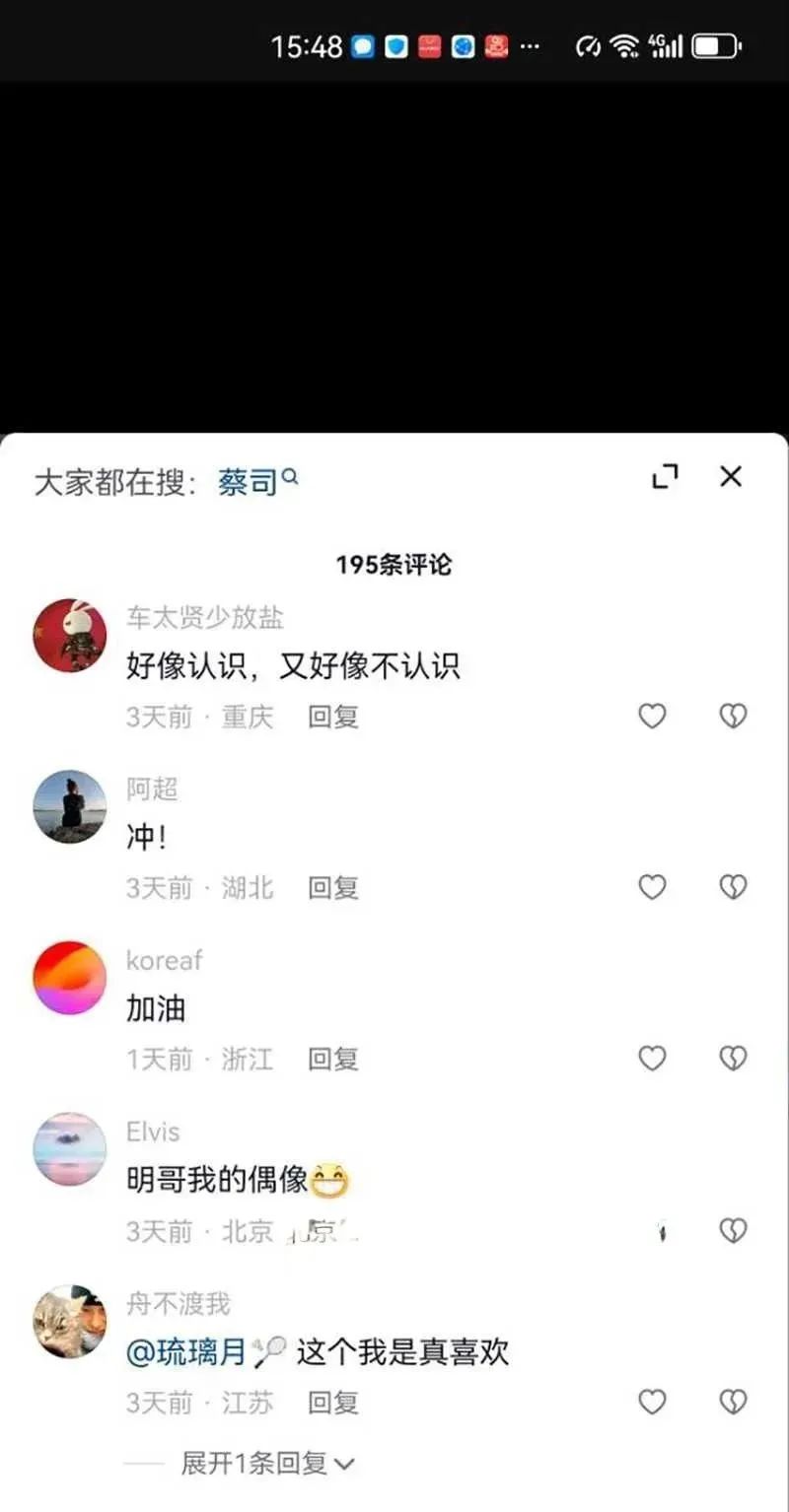Dislike koreaf's comment
This screenshot has width=789, height=1512.
point(733,1059)
